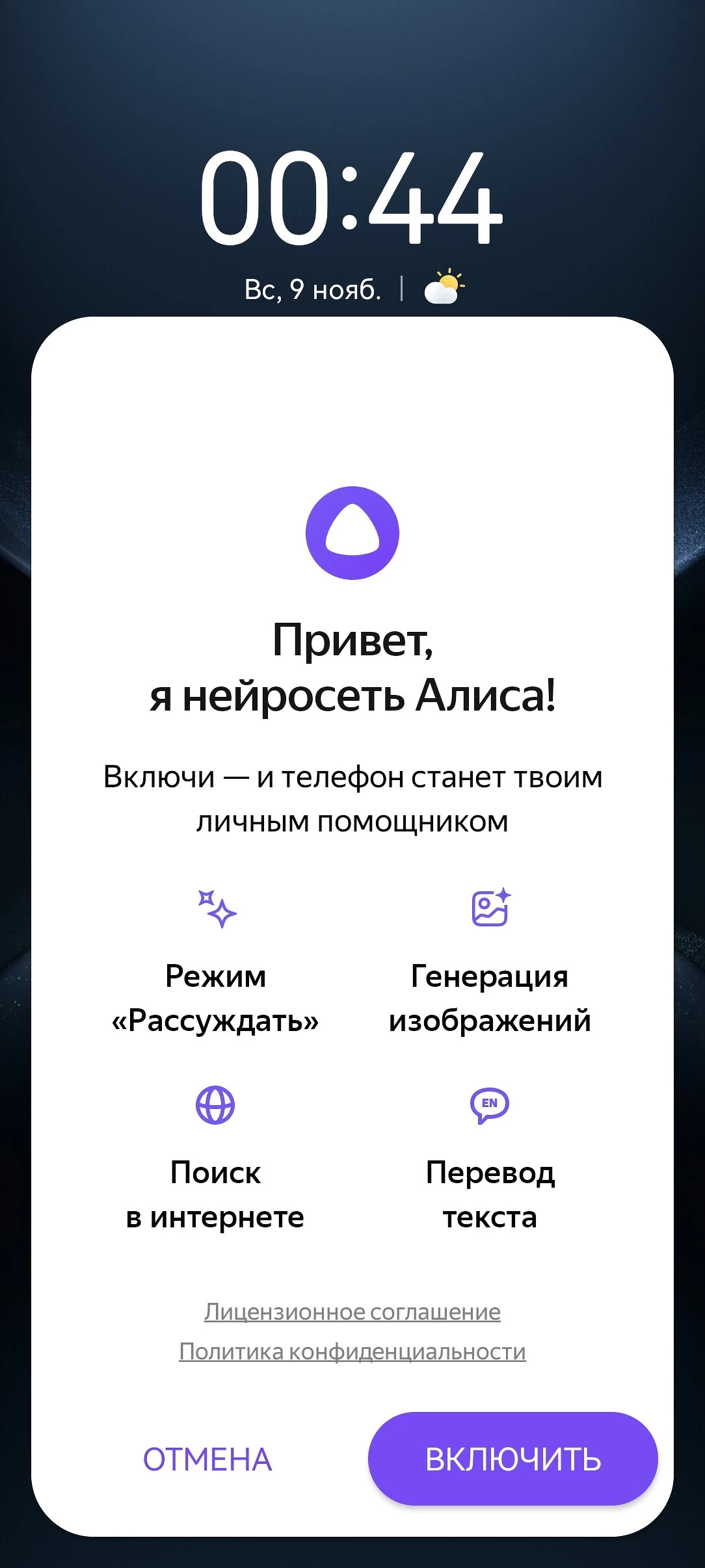705x1568 pixels.
Task: Open the Лицензионное соглашение link
Action: click(352, 1311)
